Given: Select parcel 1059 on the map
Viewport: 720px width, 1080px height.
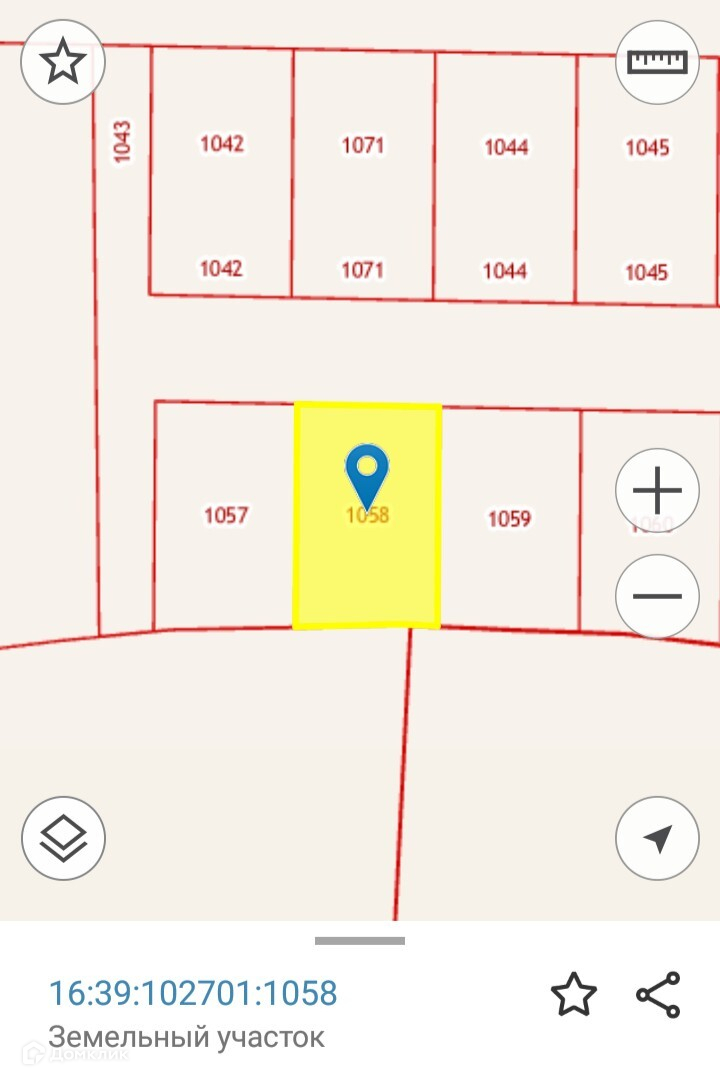Looking at the screenshot, I should click(x=509, y=519).
